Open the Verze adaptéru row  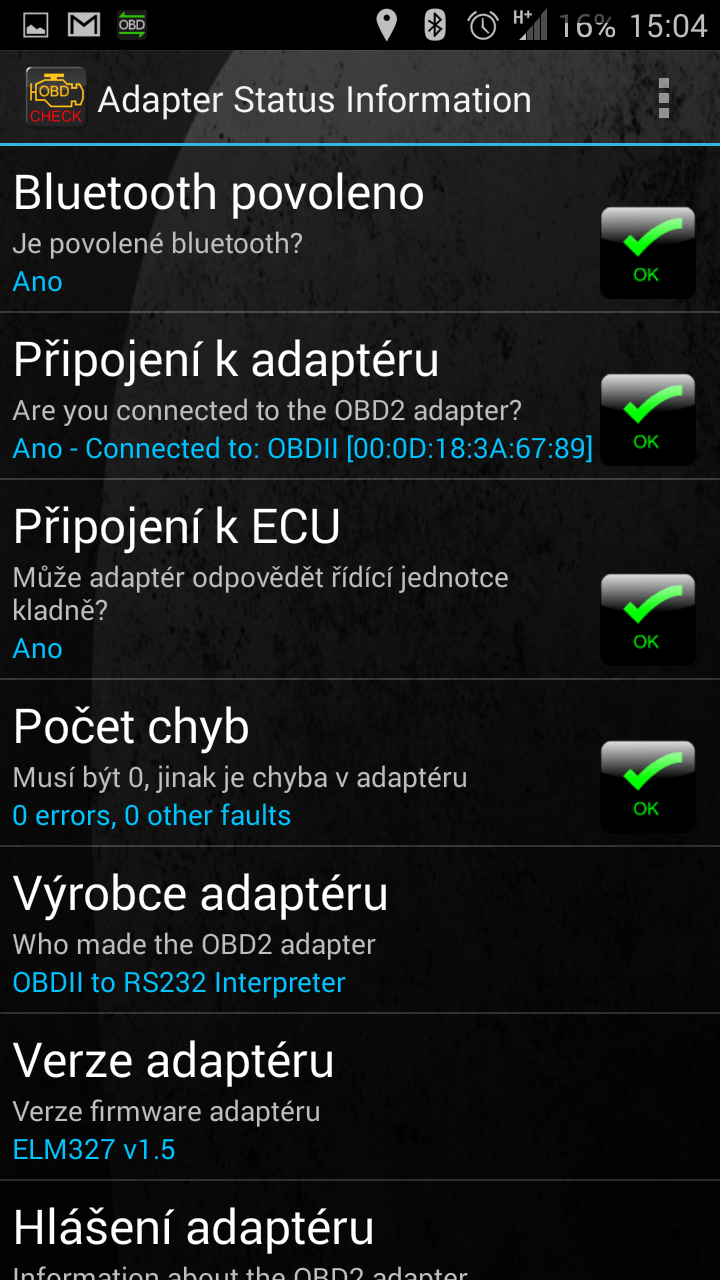point(300,1099)
